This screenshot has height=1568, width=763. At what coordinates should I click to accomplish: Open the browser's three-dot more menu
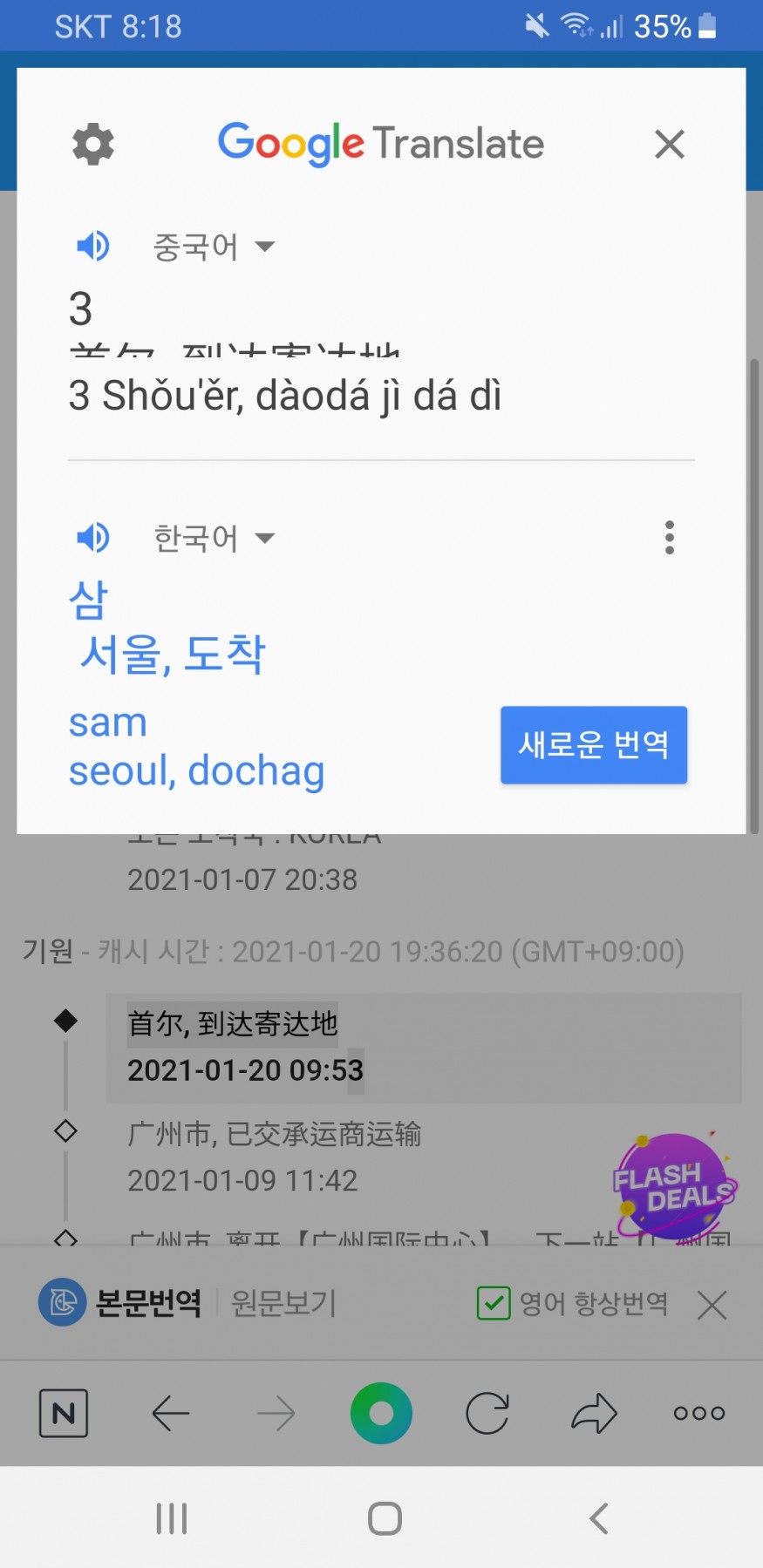[x=698, y=1413]
